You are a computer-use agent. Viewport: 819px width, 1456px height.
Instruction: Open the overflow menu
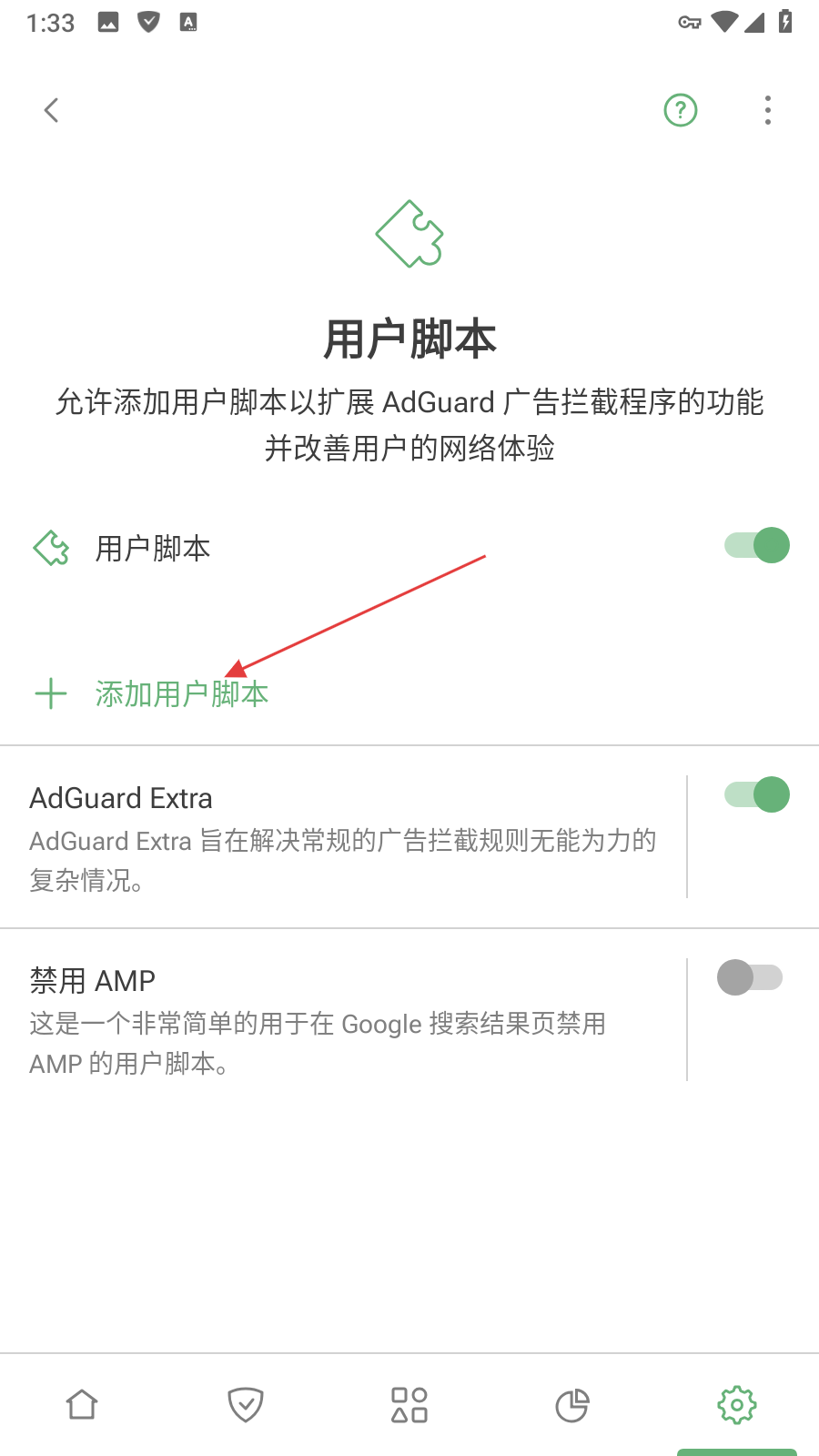[768, 110]
